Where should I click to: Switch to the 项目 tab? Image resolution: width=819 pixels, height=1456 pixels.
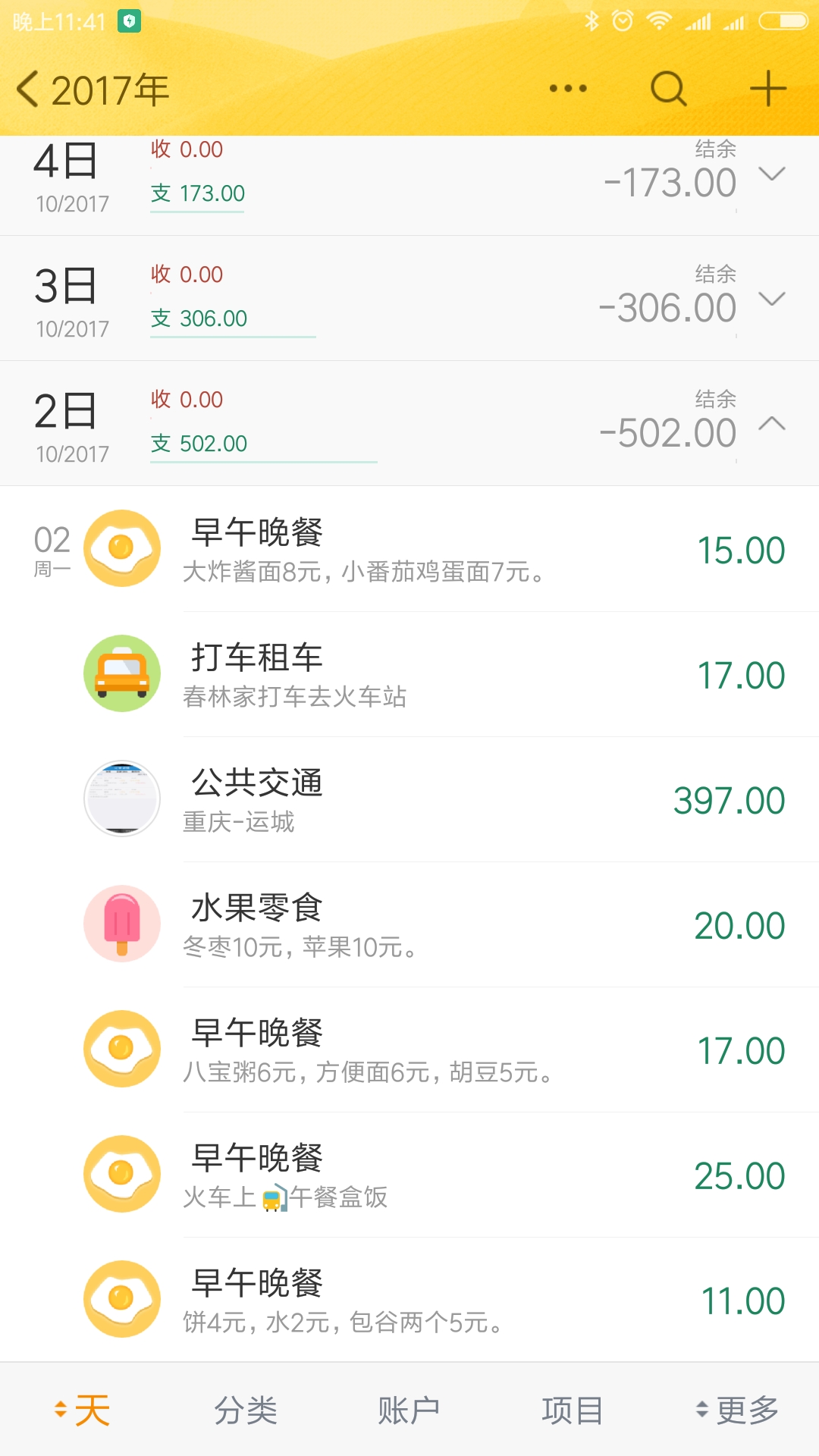[x=573, y=1410]
